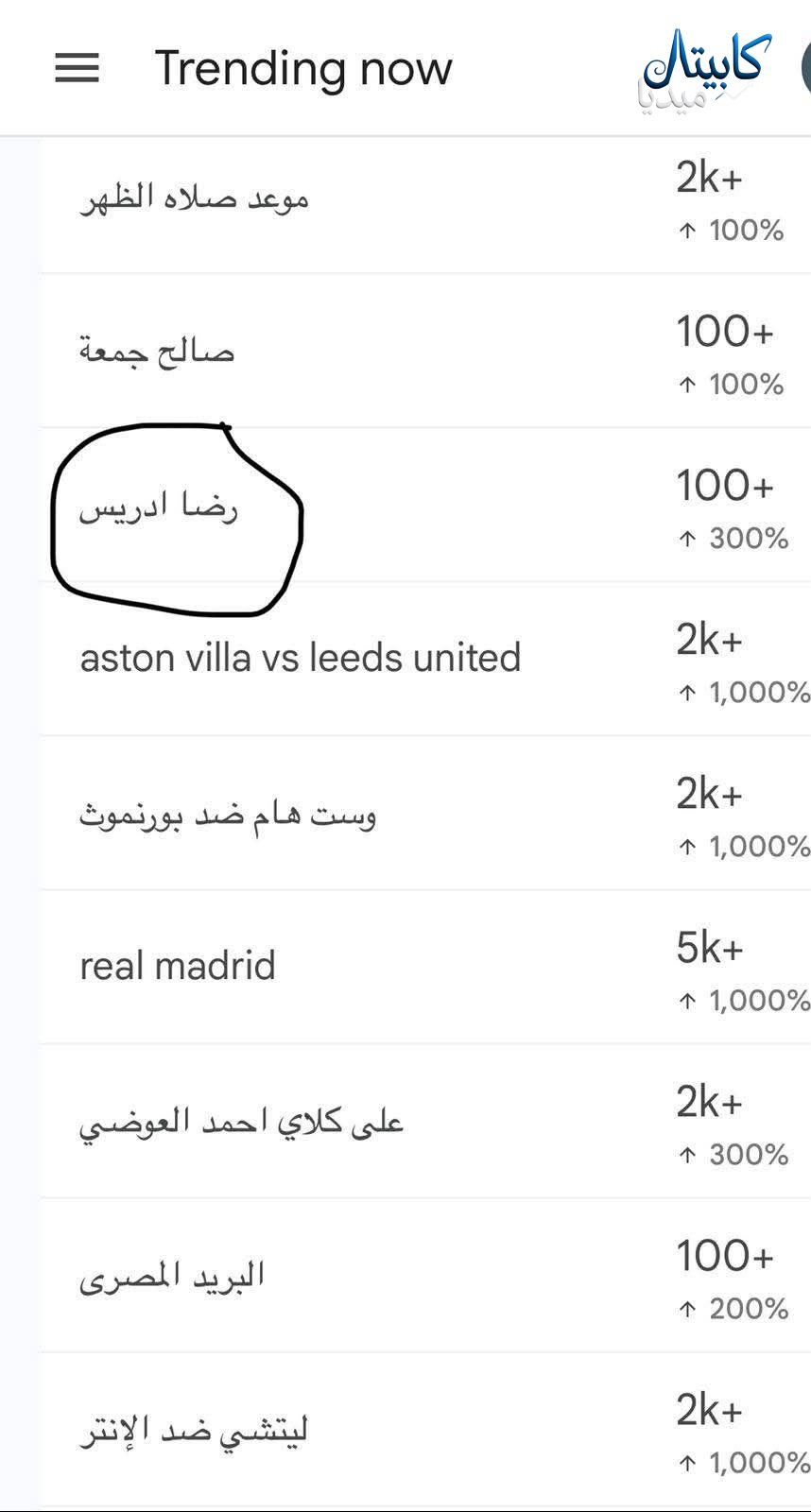The image size is (811, 1512).
Task: Open the trending search موعد صلاه الظهر
Action: tap(195, 199)
